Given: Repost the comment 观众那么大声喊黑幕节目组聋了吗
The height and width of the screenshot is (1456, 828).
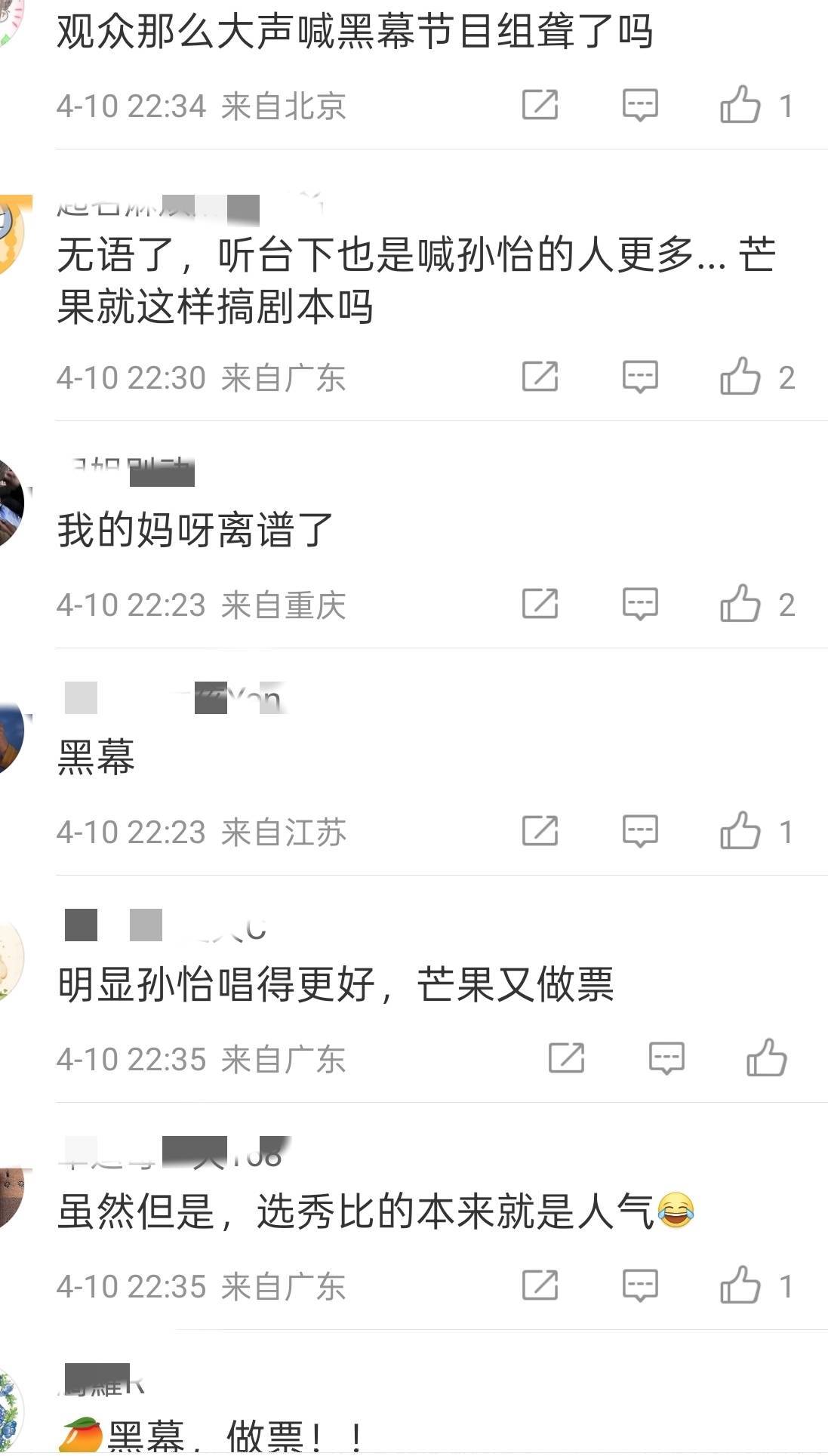Looking at the screenshot, I should tap(540, 104).
